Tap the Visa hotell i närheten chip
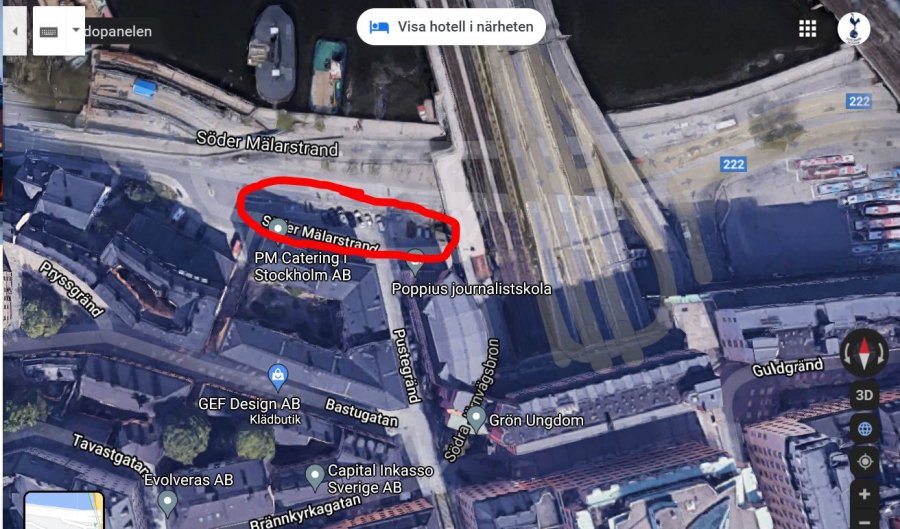Viewport: 900px width, 529px height. (x=451, y=27)
